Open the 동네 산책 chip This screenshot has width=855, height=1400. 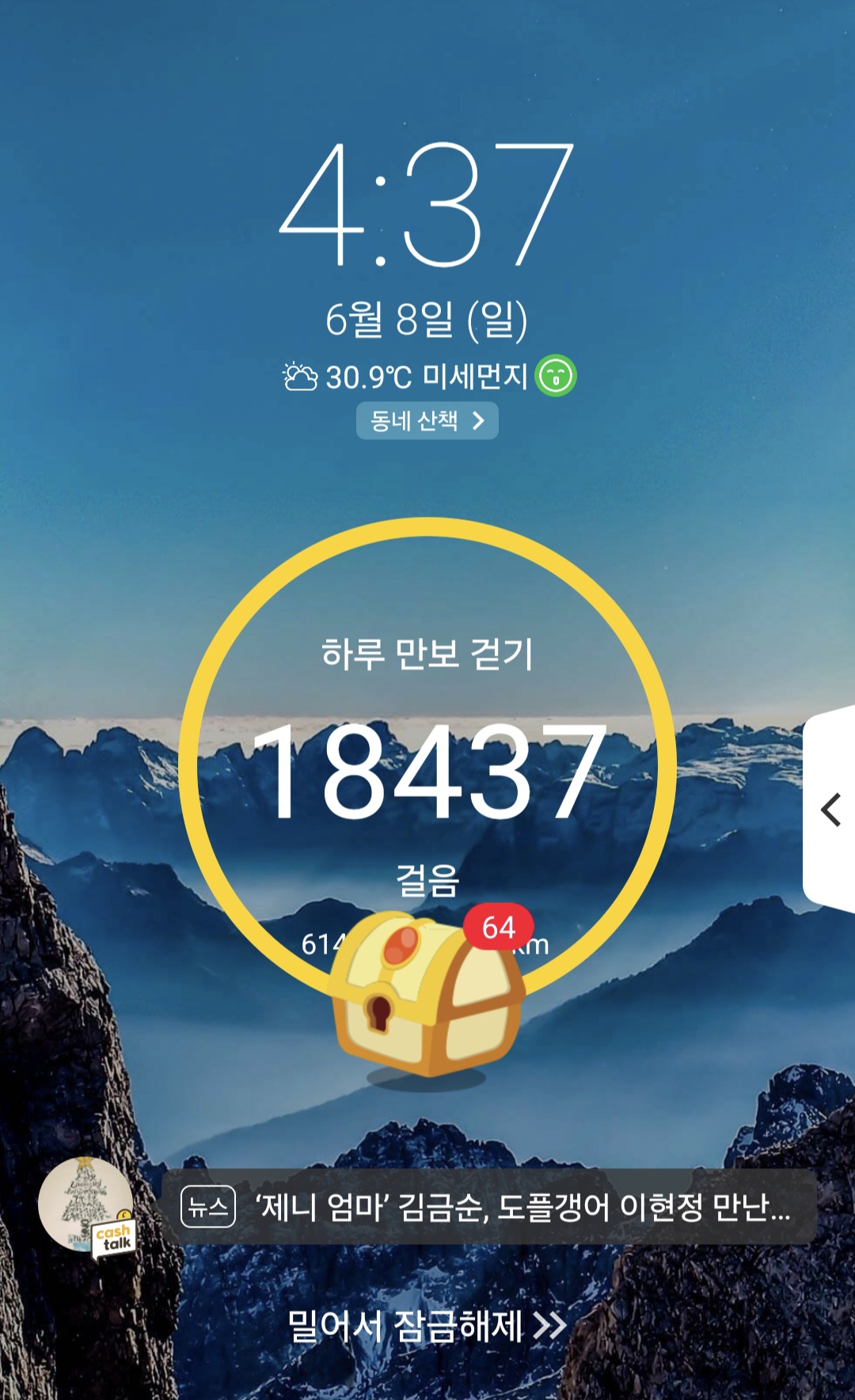427,420
